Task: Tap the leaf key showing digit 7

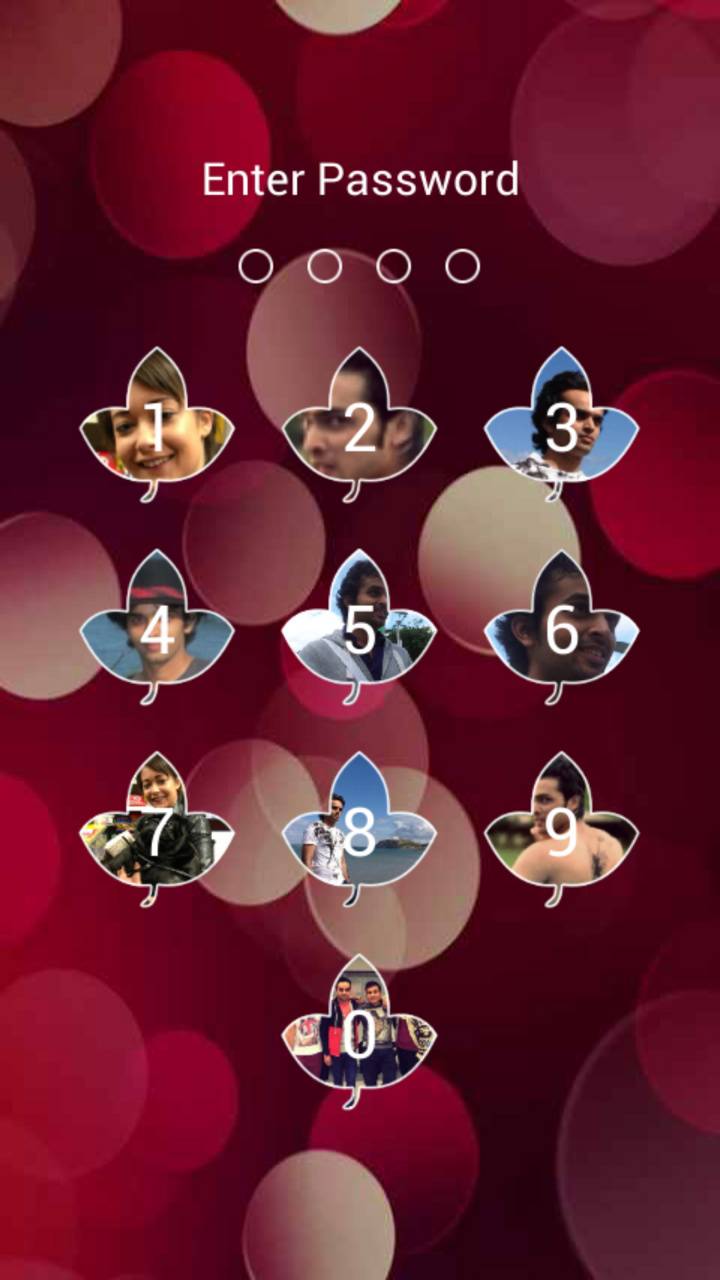Action: [x=160, y=828]
